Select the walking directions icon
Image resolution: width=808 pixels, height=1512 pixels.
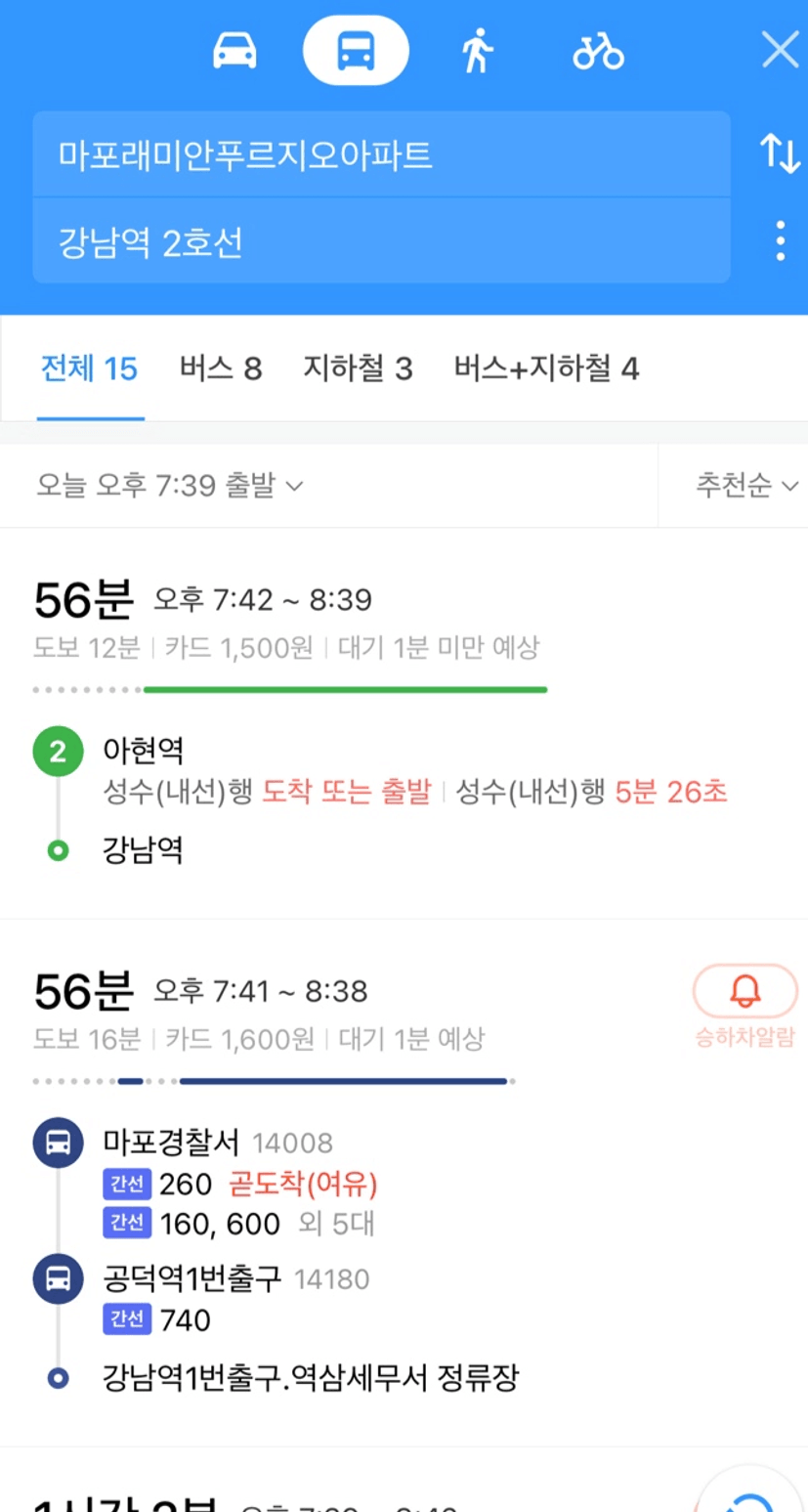[477, 50]
